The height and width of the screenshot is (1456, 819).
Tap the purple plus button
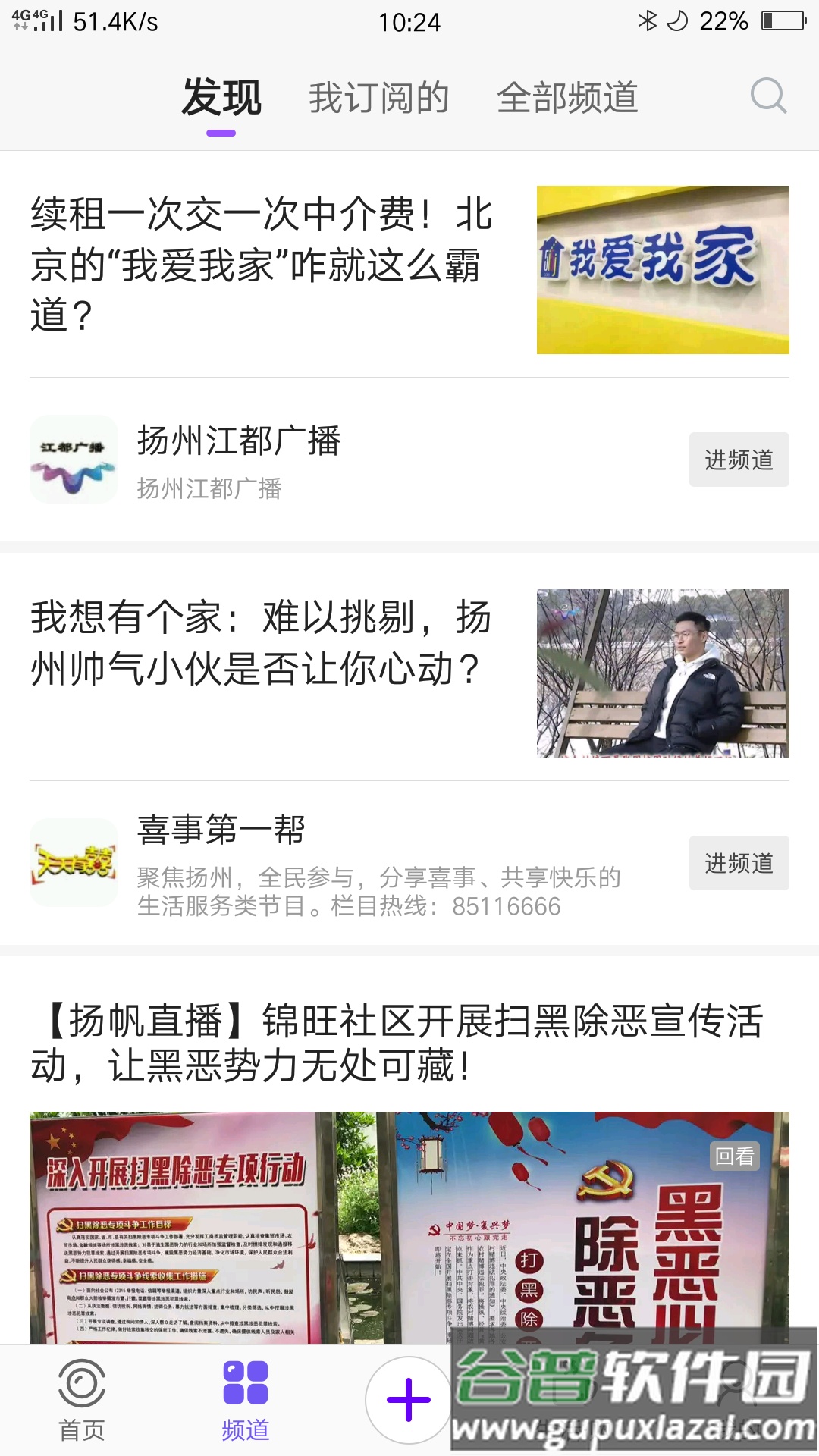(409, 1400)
